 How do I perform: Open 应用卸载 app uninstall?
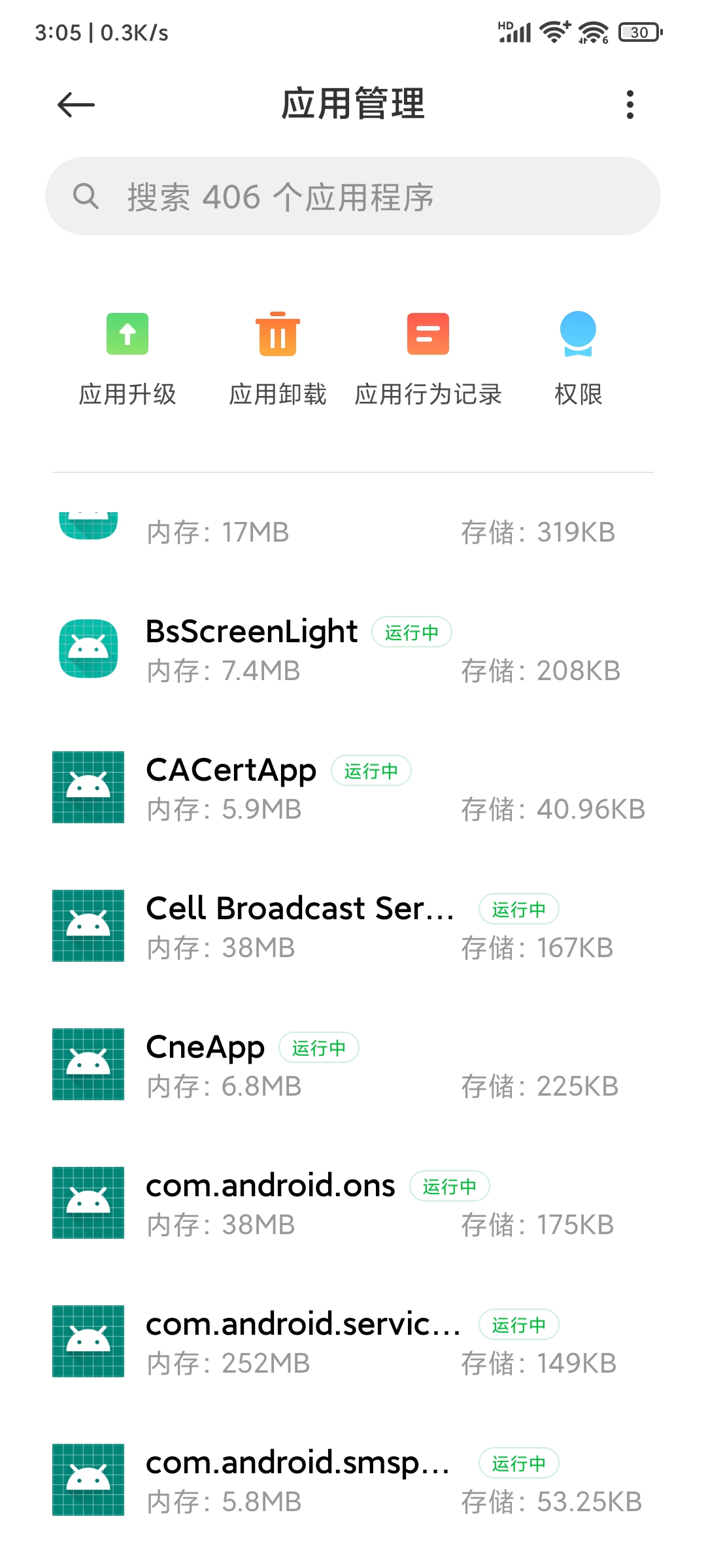tap(278, 359)
